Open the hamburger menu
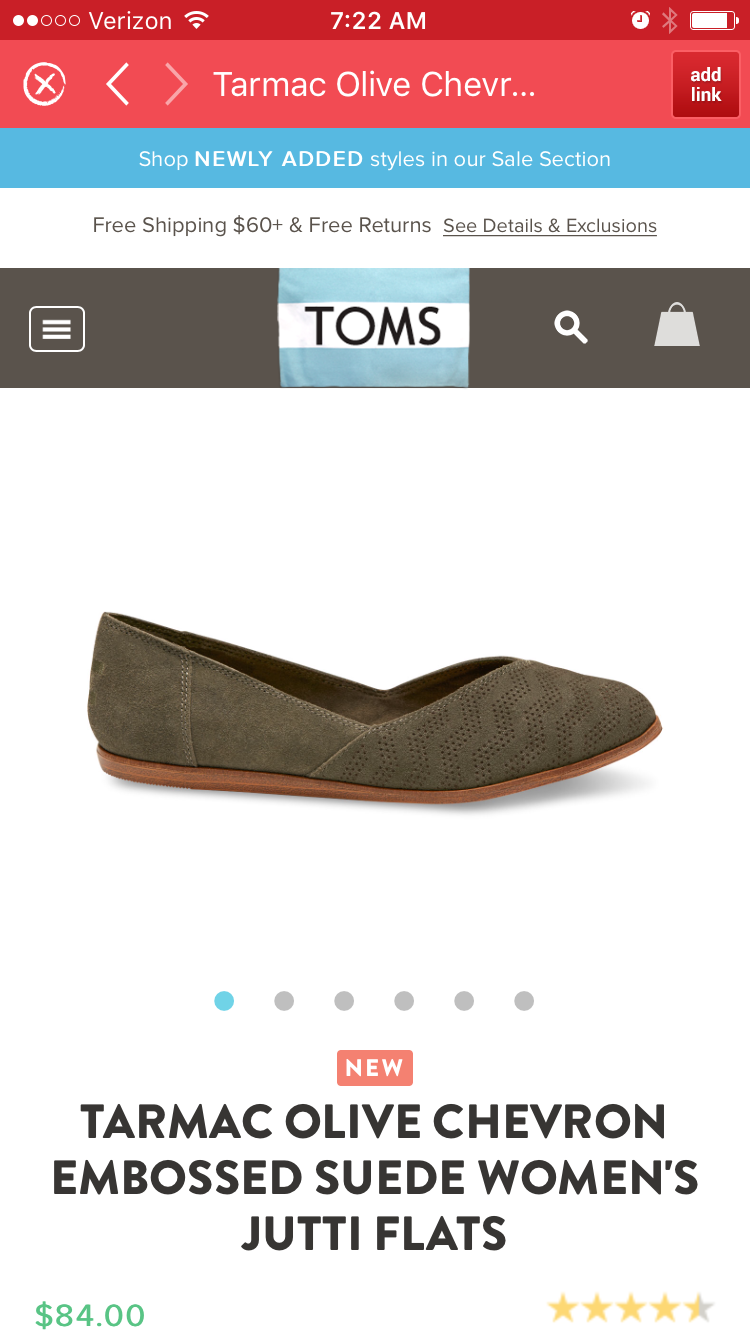This screenshot has width=750, height=1334. pyautogui.click(x=57, y=328)
